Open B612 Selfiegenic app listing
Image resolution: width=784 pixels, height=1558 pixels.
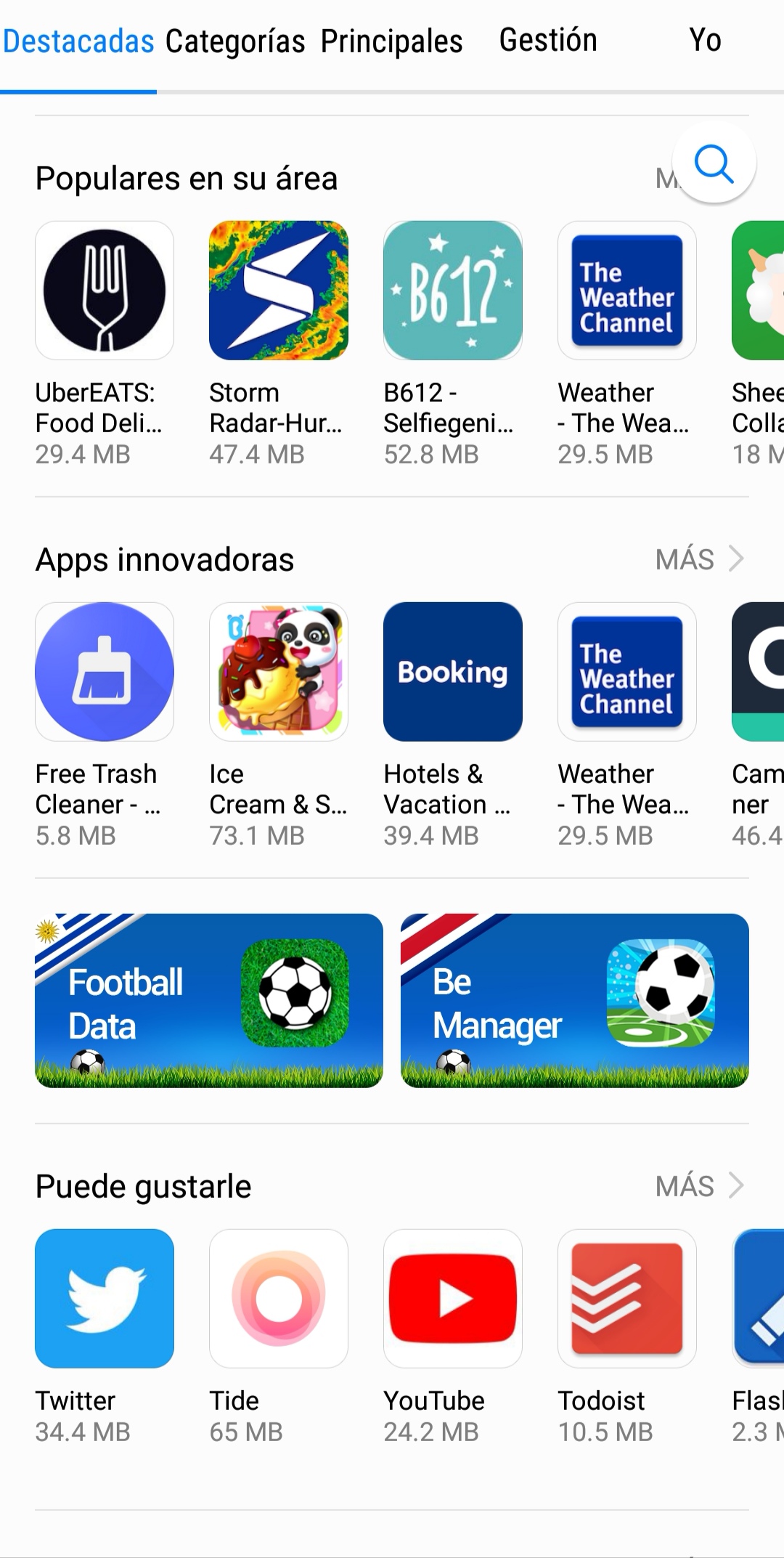click(453, 291)
